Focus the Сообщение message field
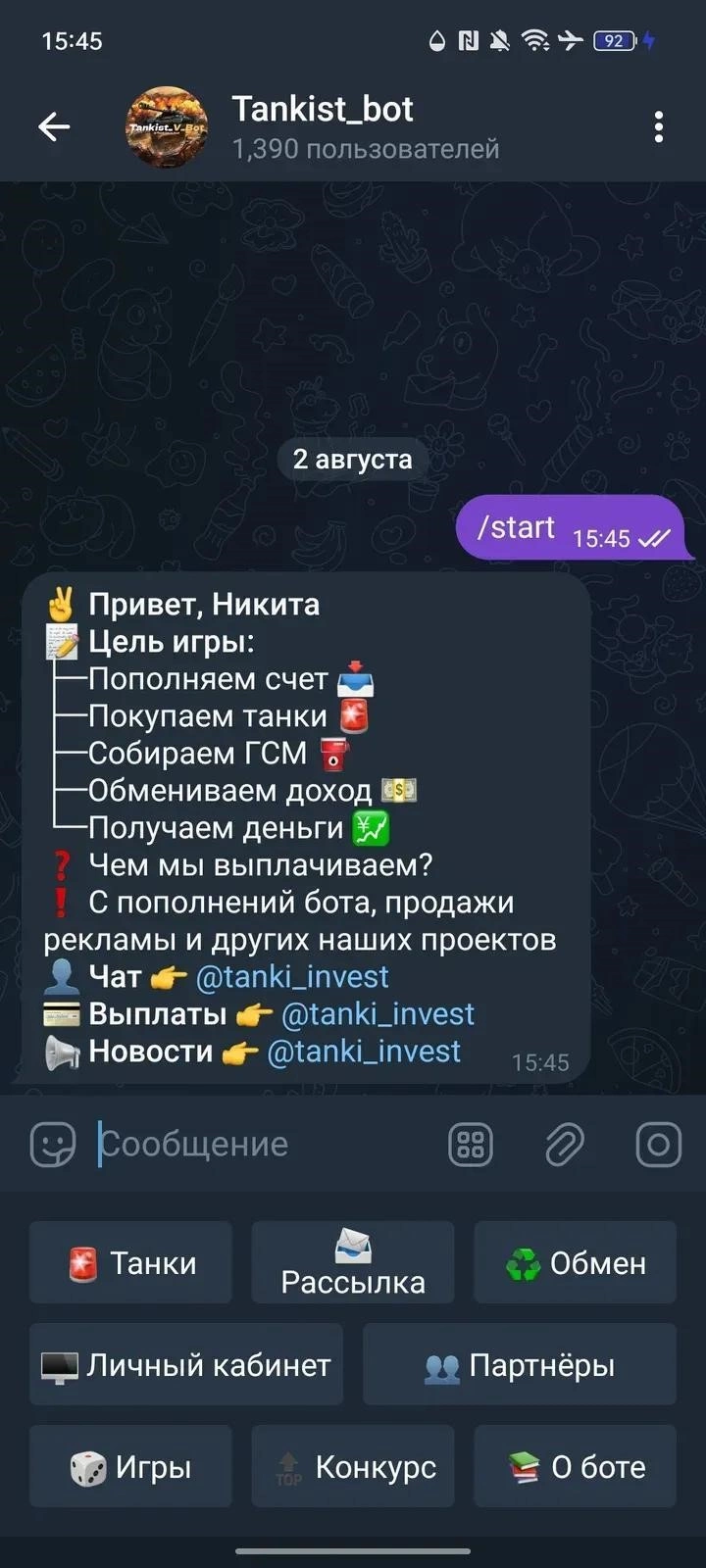 tap(265, 1144)
